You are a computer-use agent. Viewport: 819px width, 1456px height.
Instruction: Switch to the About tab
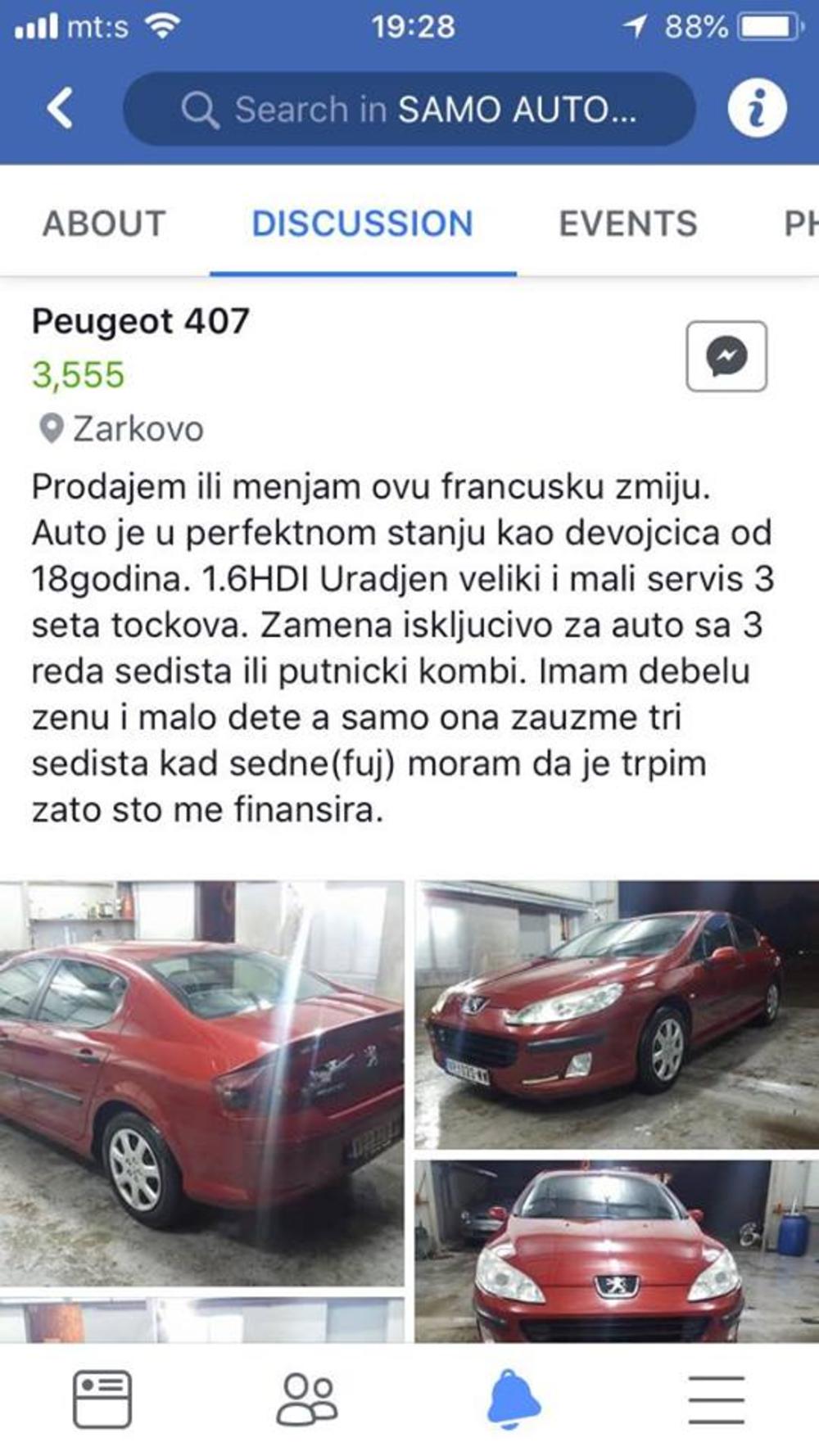tap(104, 224)
